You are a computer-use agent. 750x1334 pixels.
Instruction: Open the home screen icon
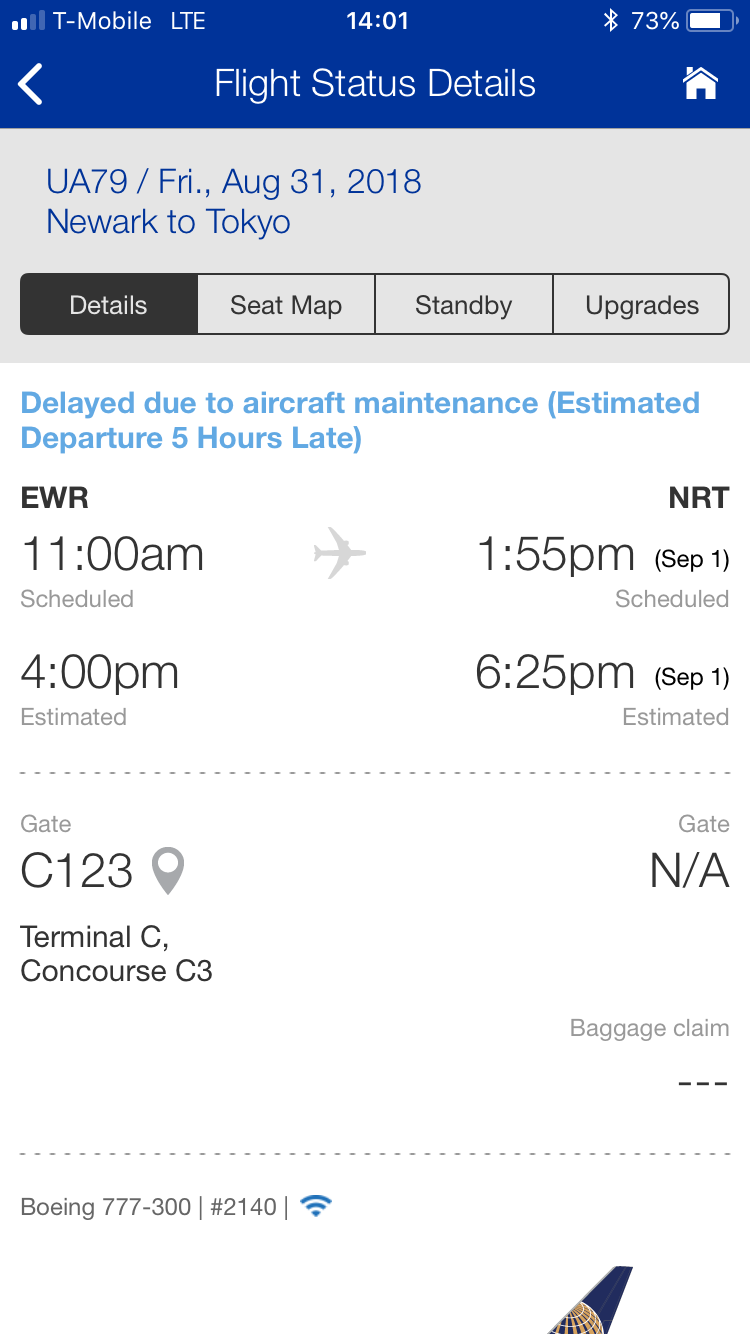pyautogui.click(x=700, y=84)
